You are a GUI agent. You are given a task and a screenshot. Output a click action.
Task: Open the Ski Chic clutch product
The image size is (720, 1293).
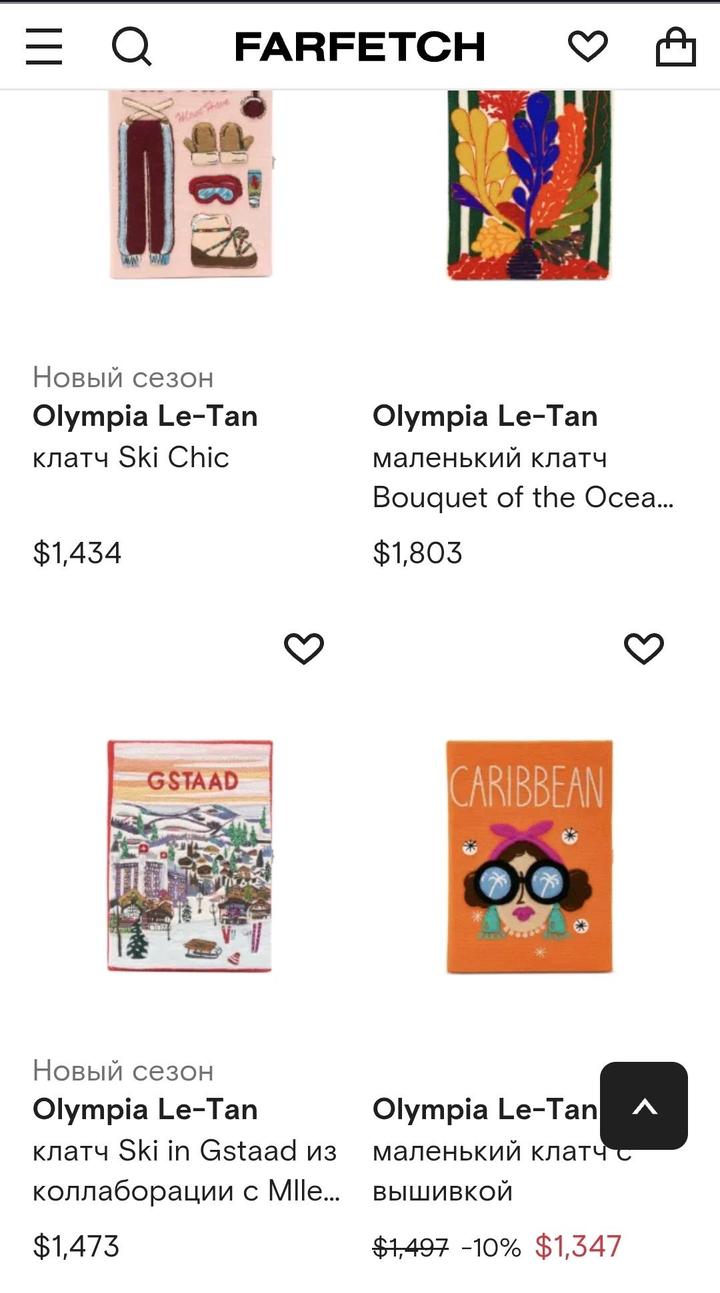[x=190, y=185]
